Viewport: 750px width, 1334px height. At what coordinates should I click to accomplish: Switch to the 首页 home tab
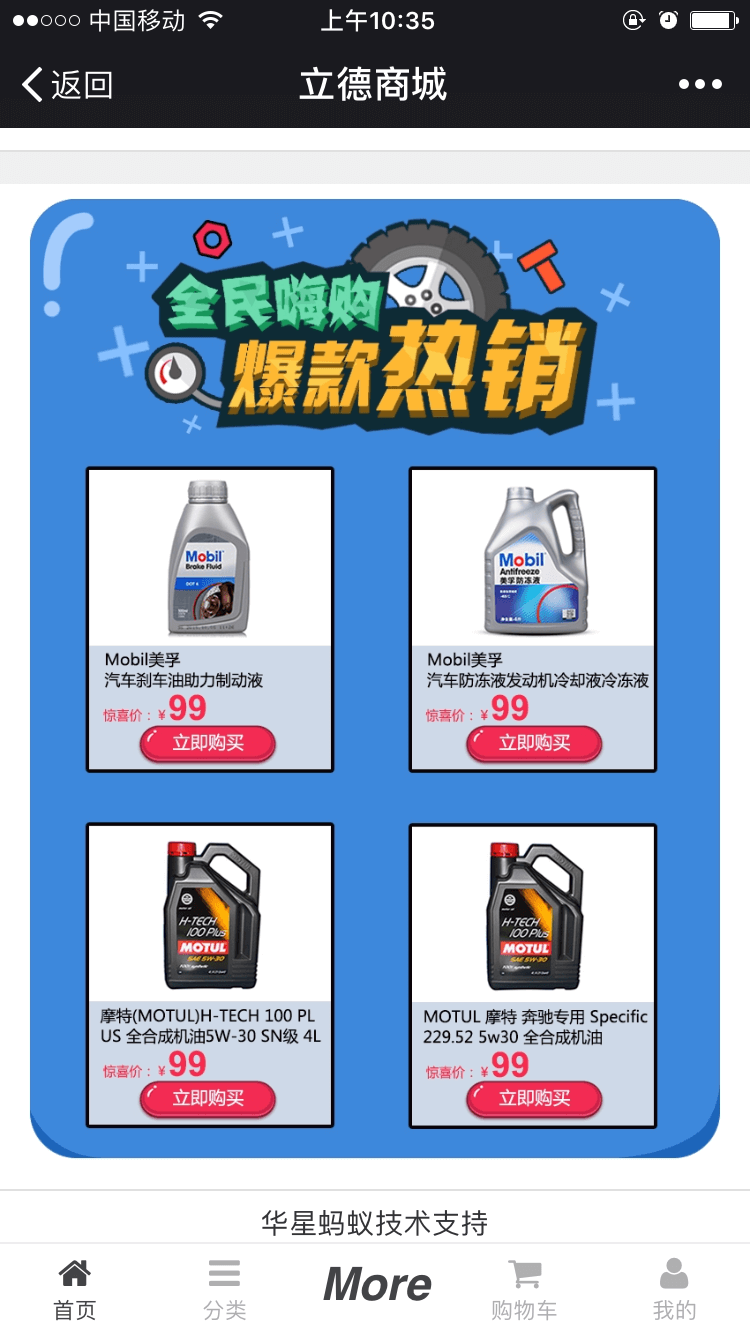[x=75, y=1288]
